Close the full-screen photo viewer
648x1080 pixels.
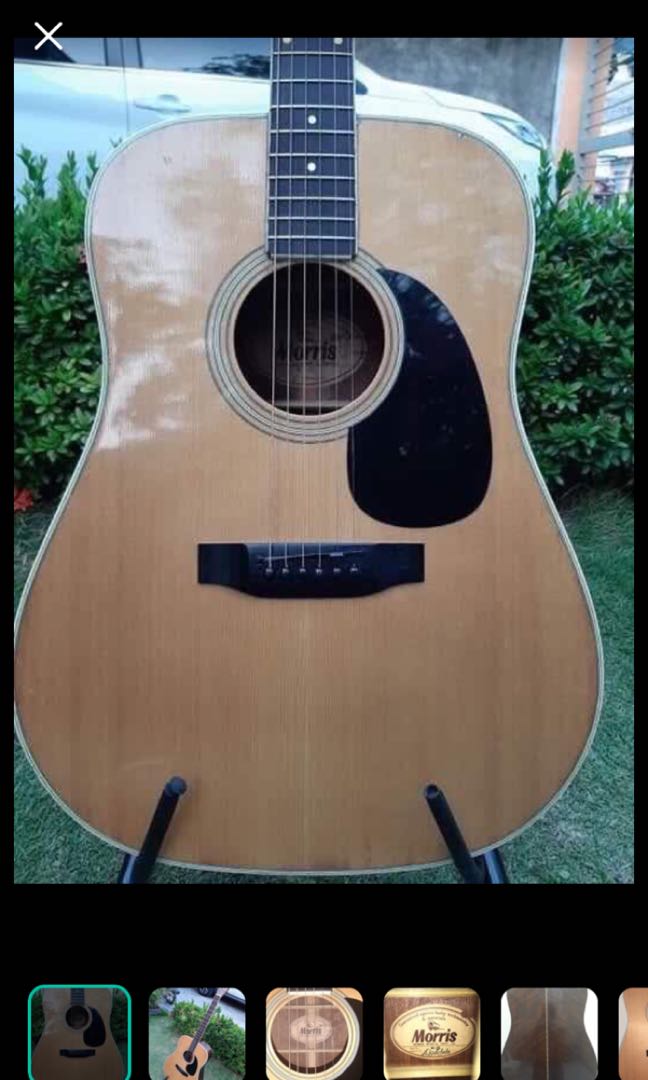pos(48,37)
